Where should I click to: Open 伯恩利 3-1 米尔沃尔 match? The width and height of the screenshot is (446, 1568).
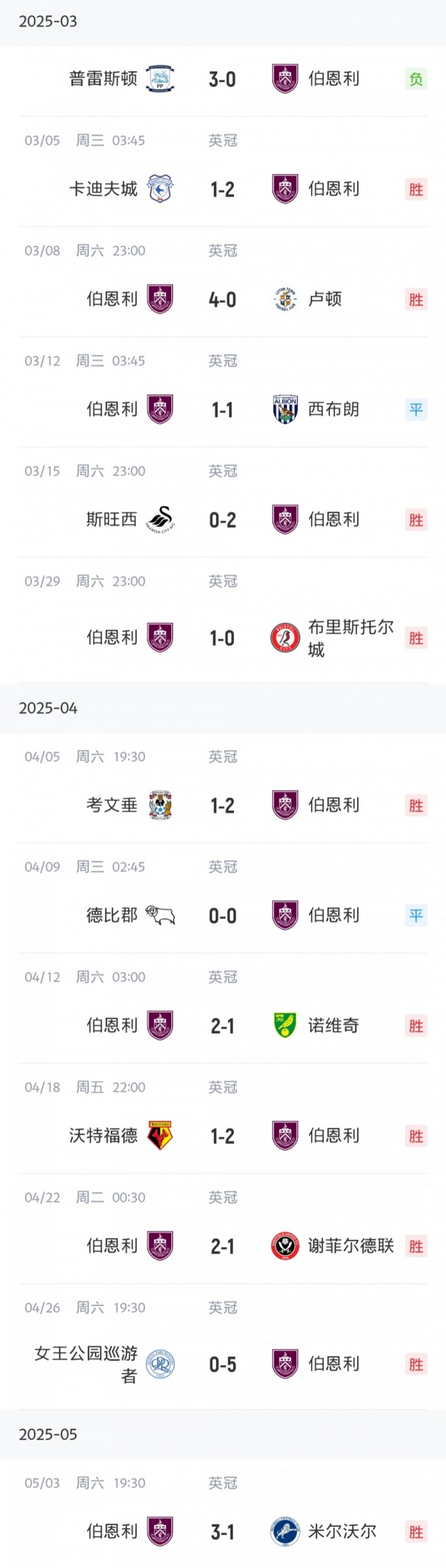(222, 1532)
